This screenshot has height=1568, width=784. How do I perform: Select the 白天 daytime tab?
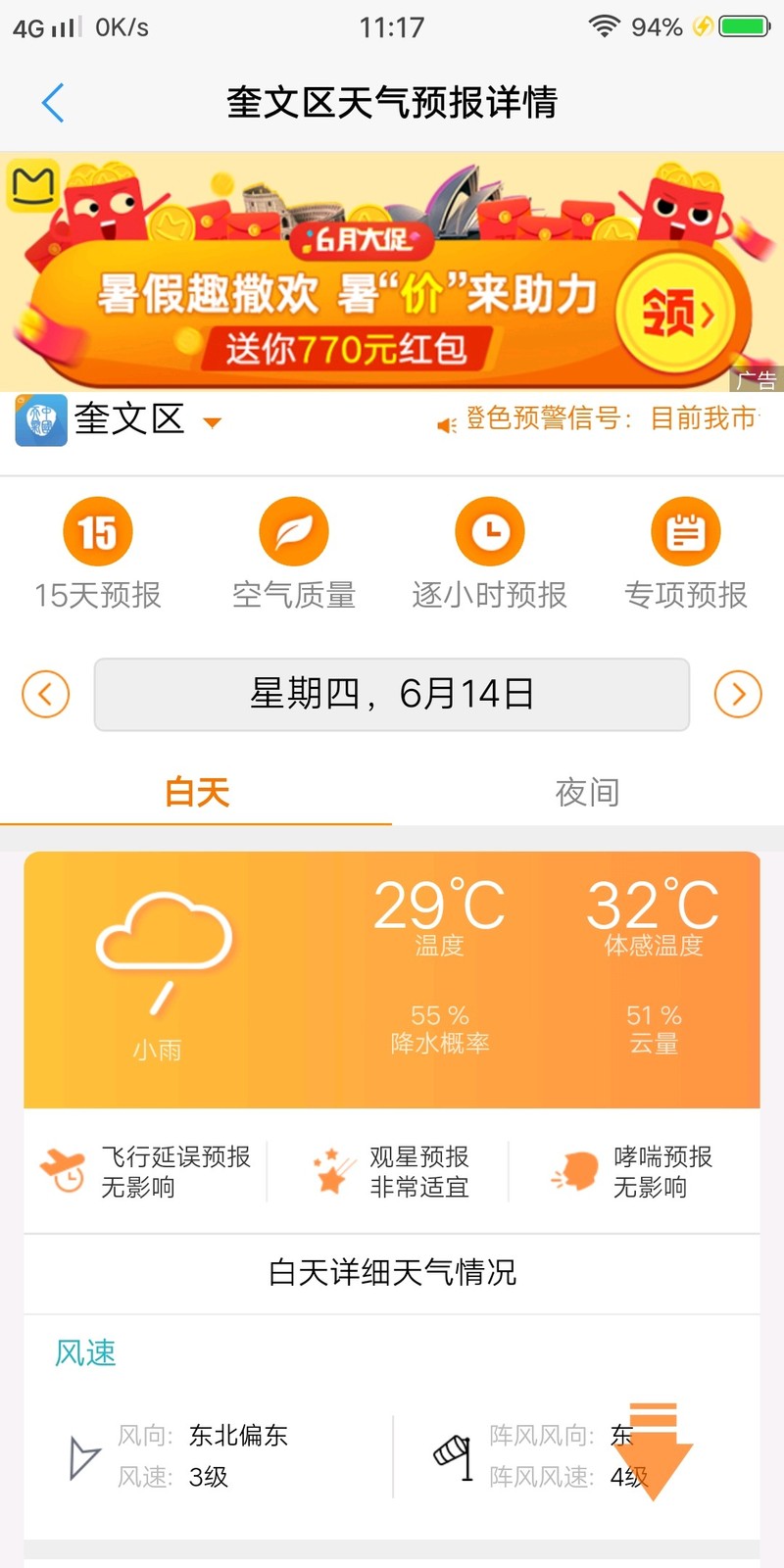click(195, 792)
